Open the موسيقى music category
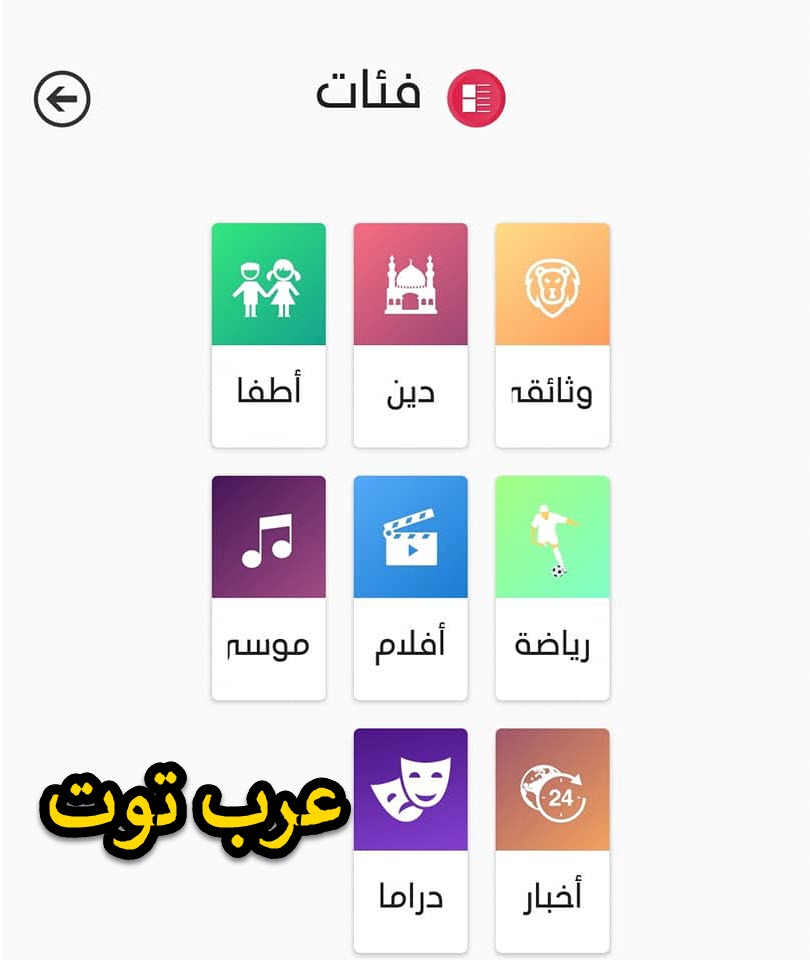Screen dimensions: 810x962 [x=268, y=588]
